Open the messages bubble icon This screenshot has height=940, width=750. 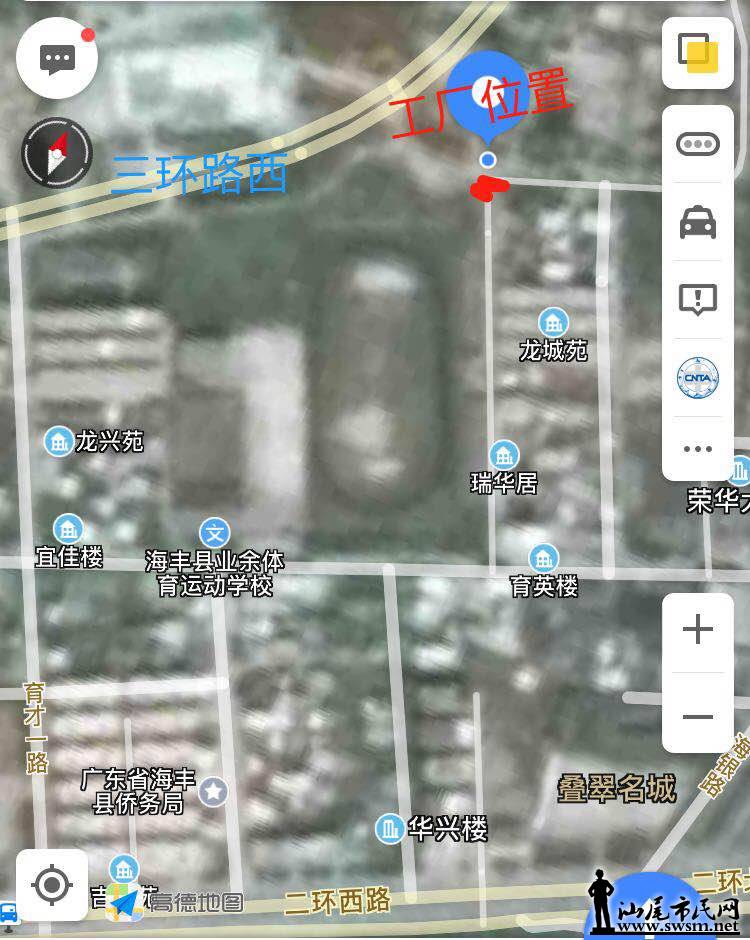pos(57,58)
